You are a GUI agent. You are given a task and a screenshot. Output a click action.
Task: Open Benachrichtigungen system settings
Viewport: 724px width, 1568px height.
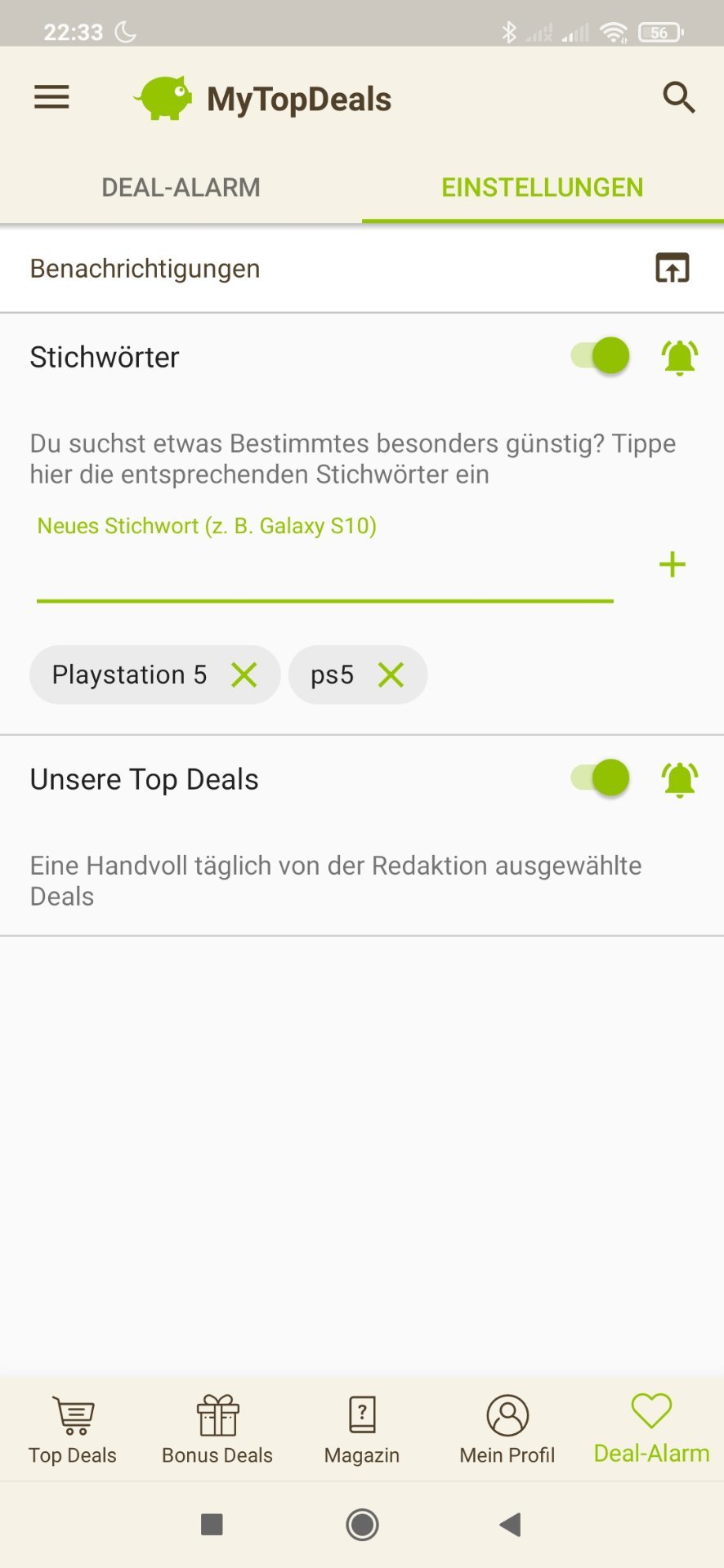click(x=672, y=268)
